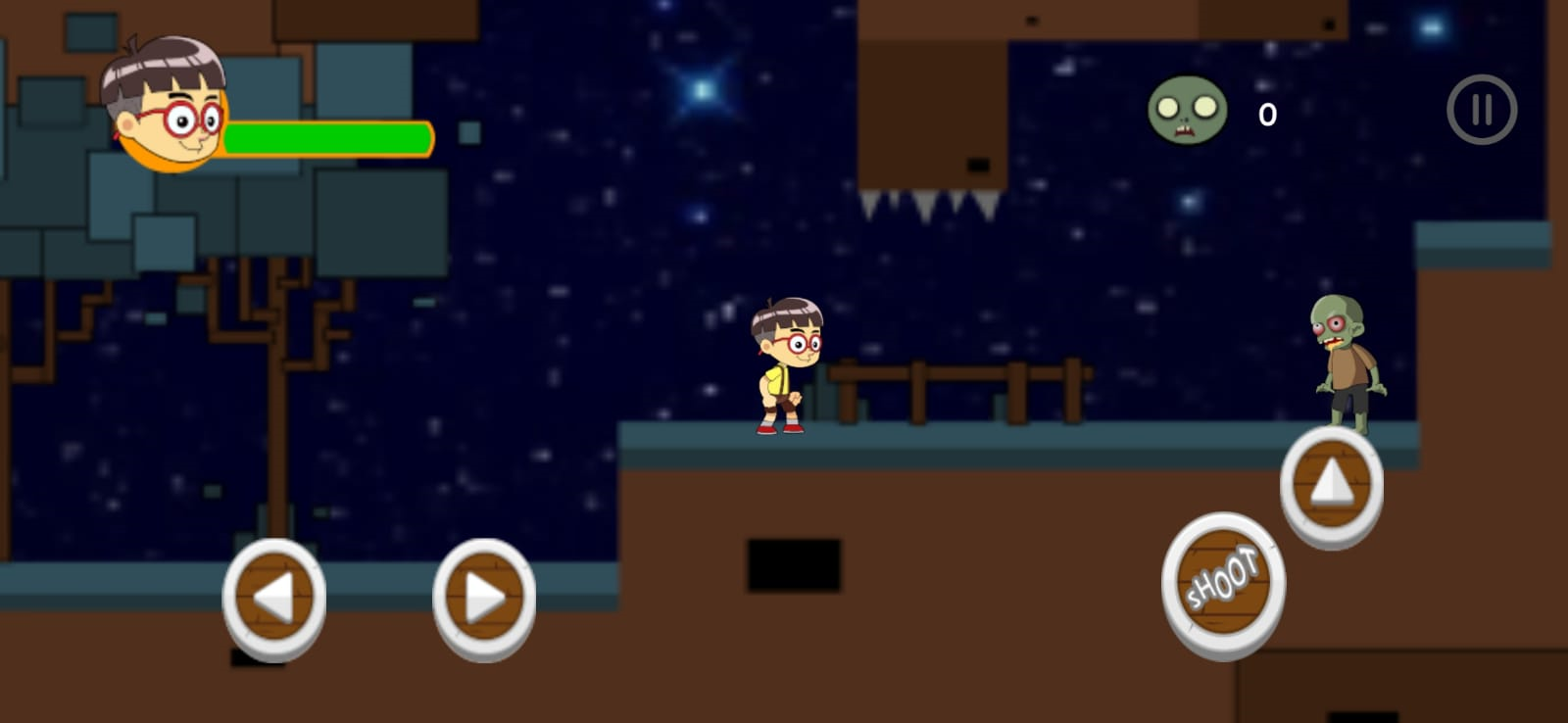This screenshot has width=1568, height=723.
Task: Pause the game
Action: coord(1481,110)
